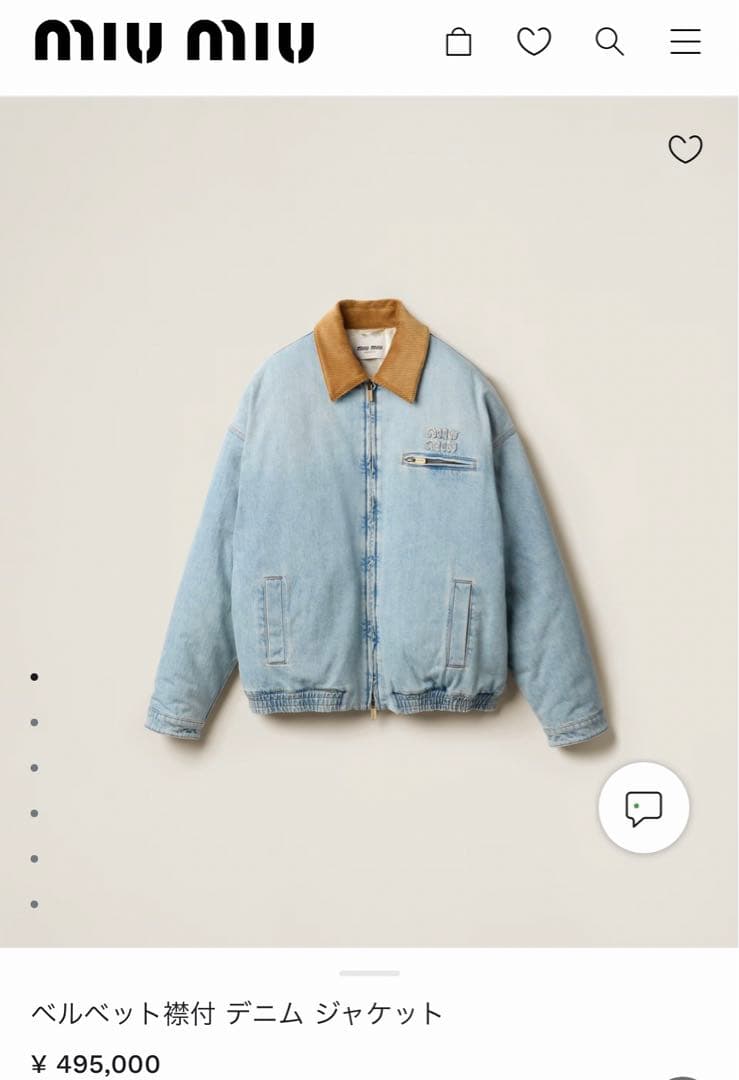Jump to the third gallery dot

[36, 768]
